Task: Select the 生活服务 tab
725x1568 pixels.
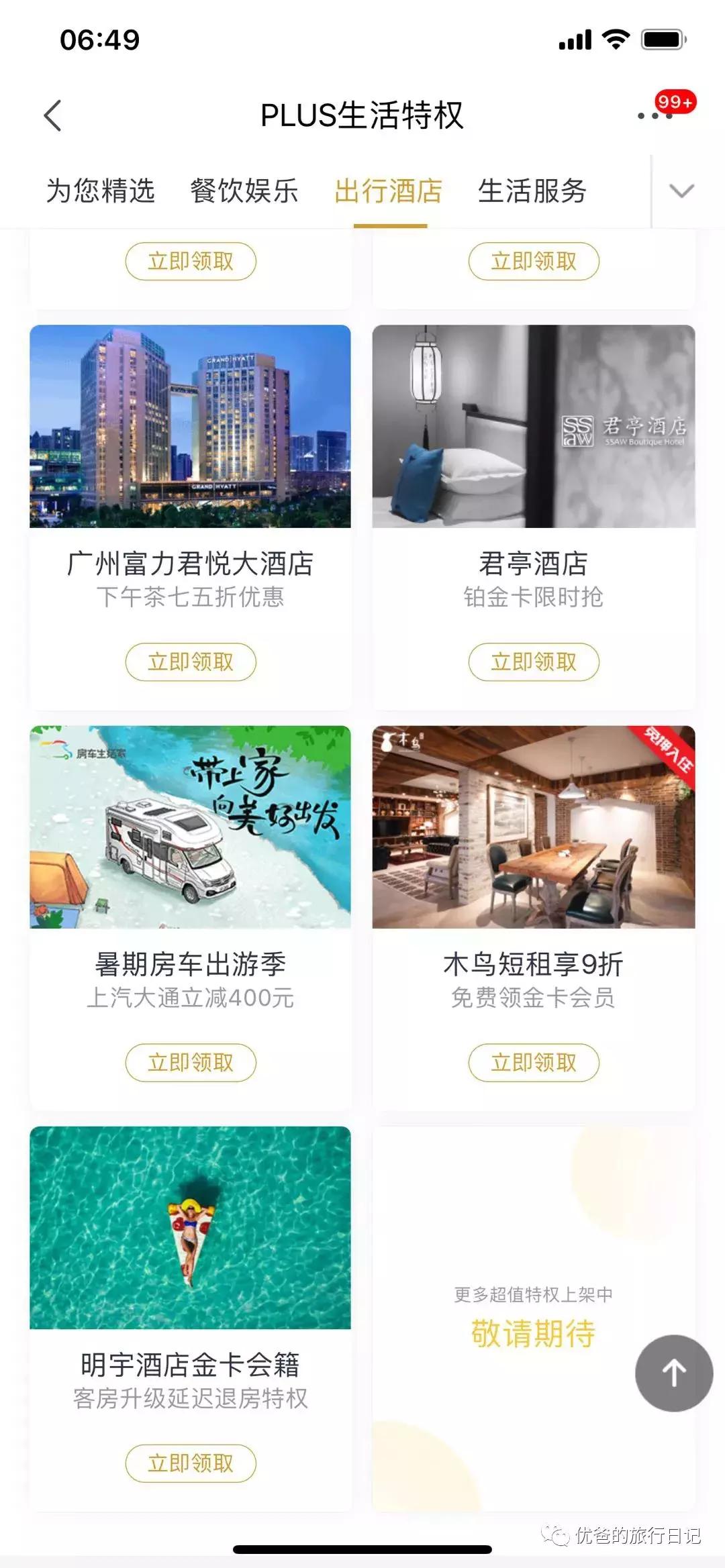Action: 533,193
